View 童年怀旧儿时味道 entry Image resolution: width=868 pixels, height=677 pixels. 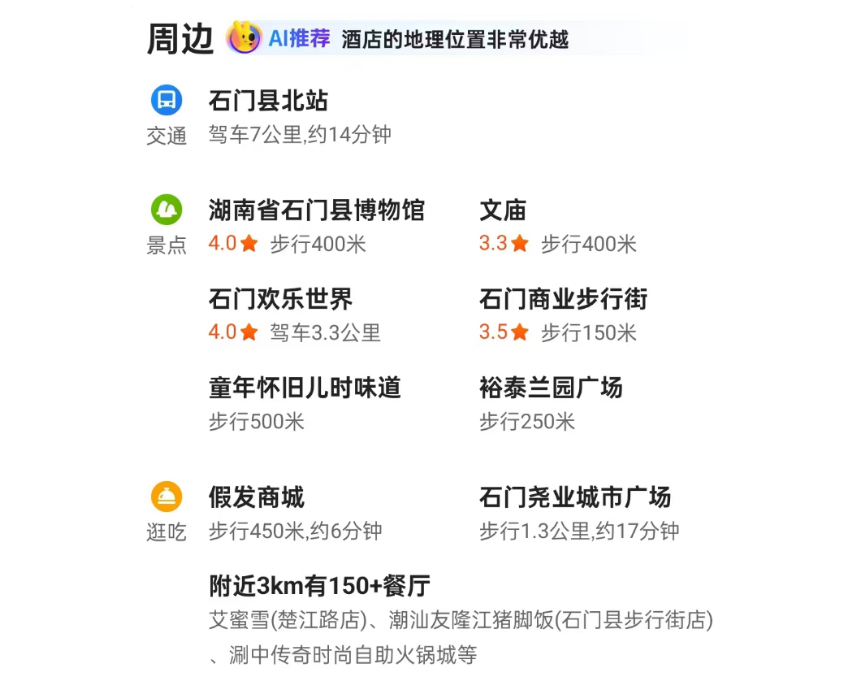click(x=304, y=387)
